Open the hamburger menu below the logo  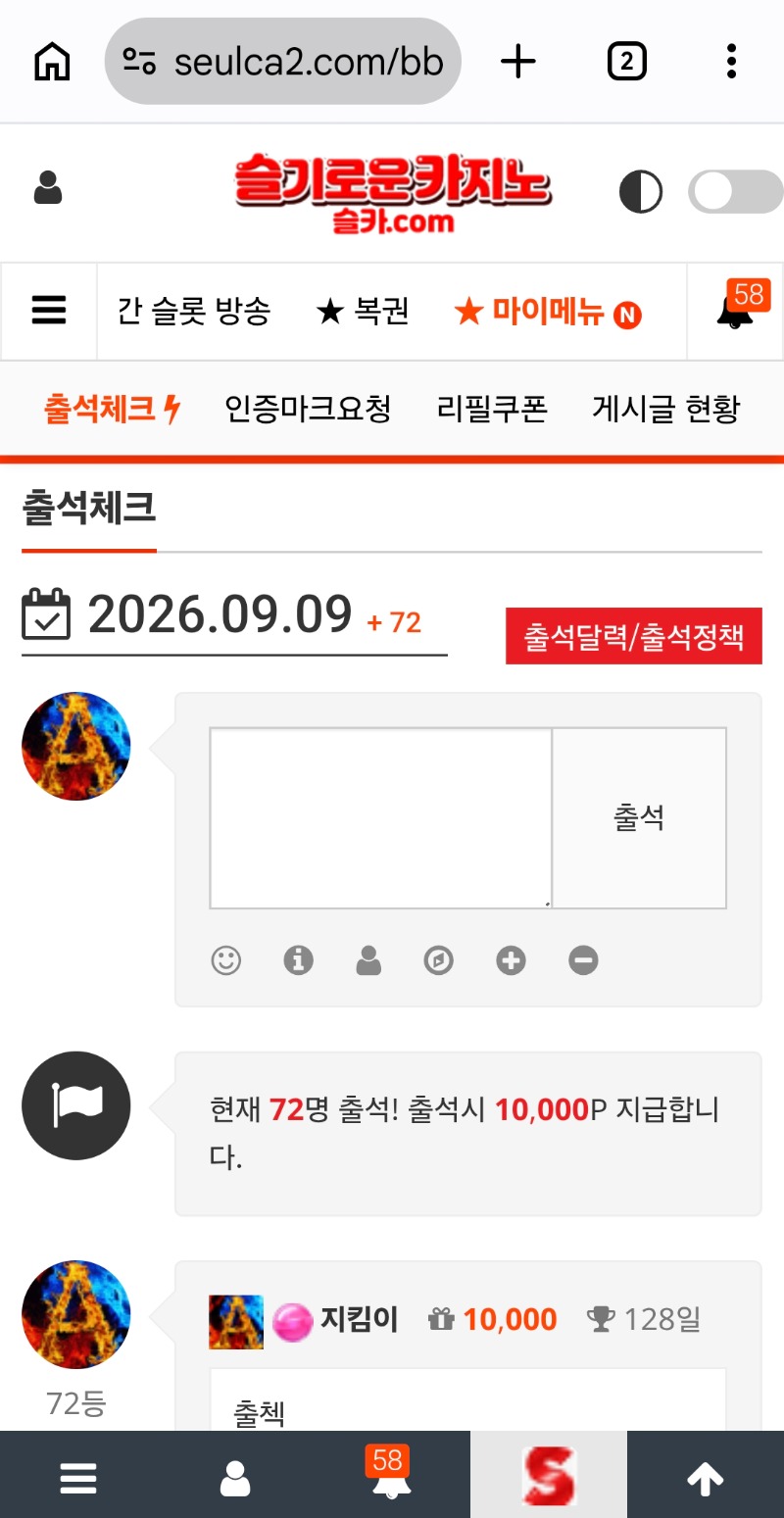(x=49, y=311)
